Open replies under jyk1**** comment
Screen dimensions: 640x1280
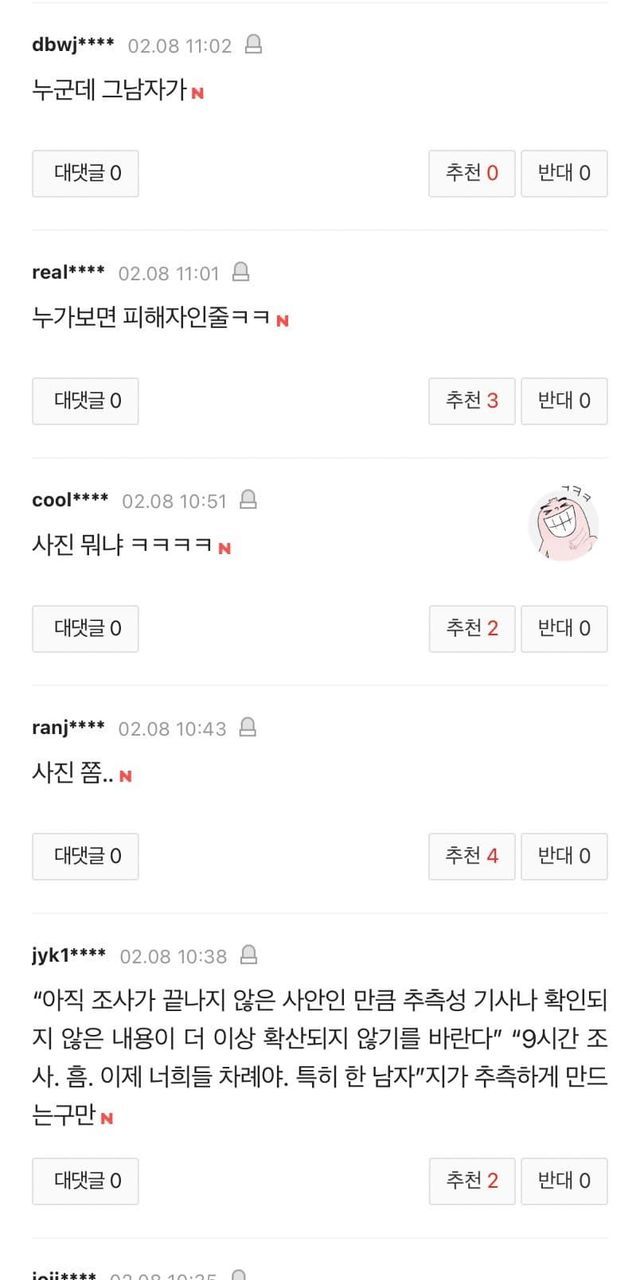86,1180
